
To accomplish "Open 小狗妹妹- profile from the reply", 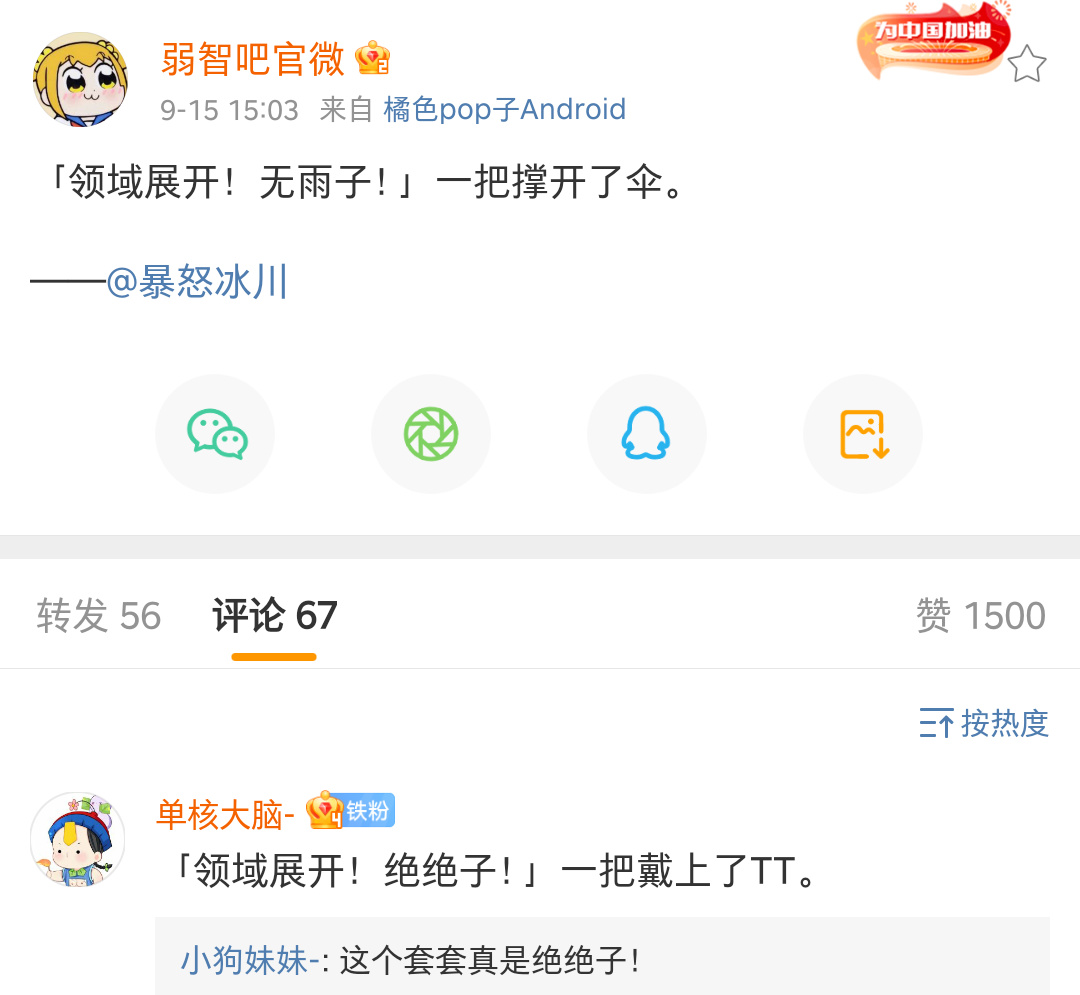I will click(x=250, y=961).
